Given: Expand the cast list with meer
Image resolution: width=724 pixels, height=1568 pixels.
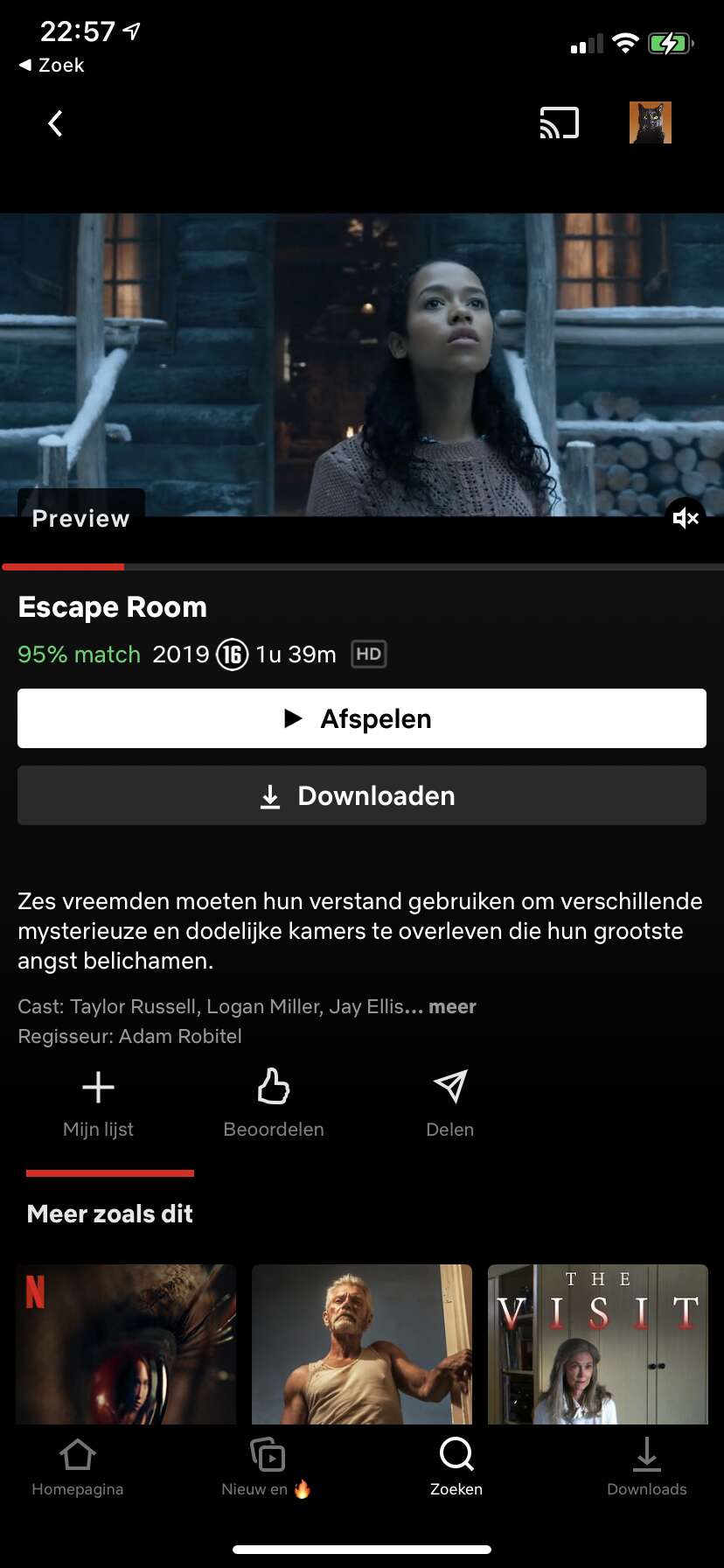Looking at the screenshot, I should 452,1006.
